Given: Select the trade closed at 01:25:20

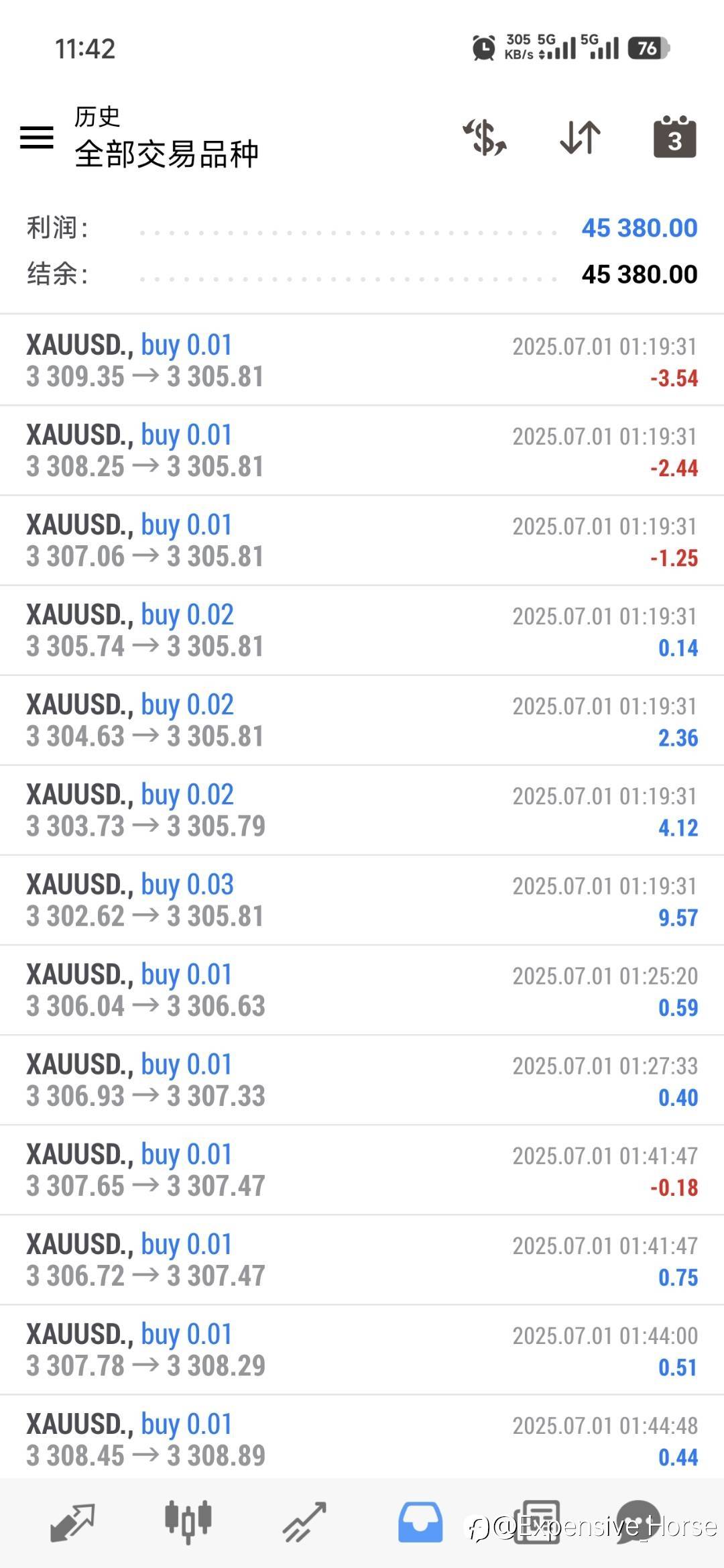Looking at the screenshot, I should pyautogui.click(x=362, y=989).
